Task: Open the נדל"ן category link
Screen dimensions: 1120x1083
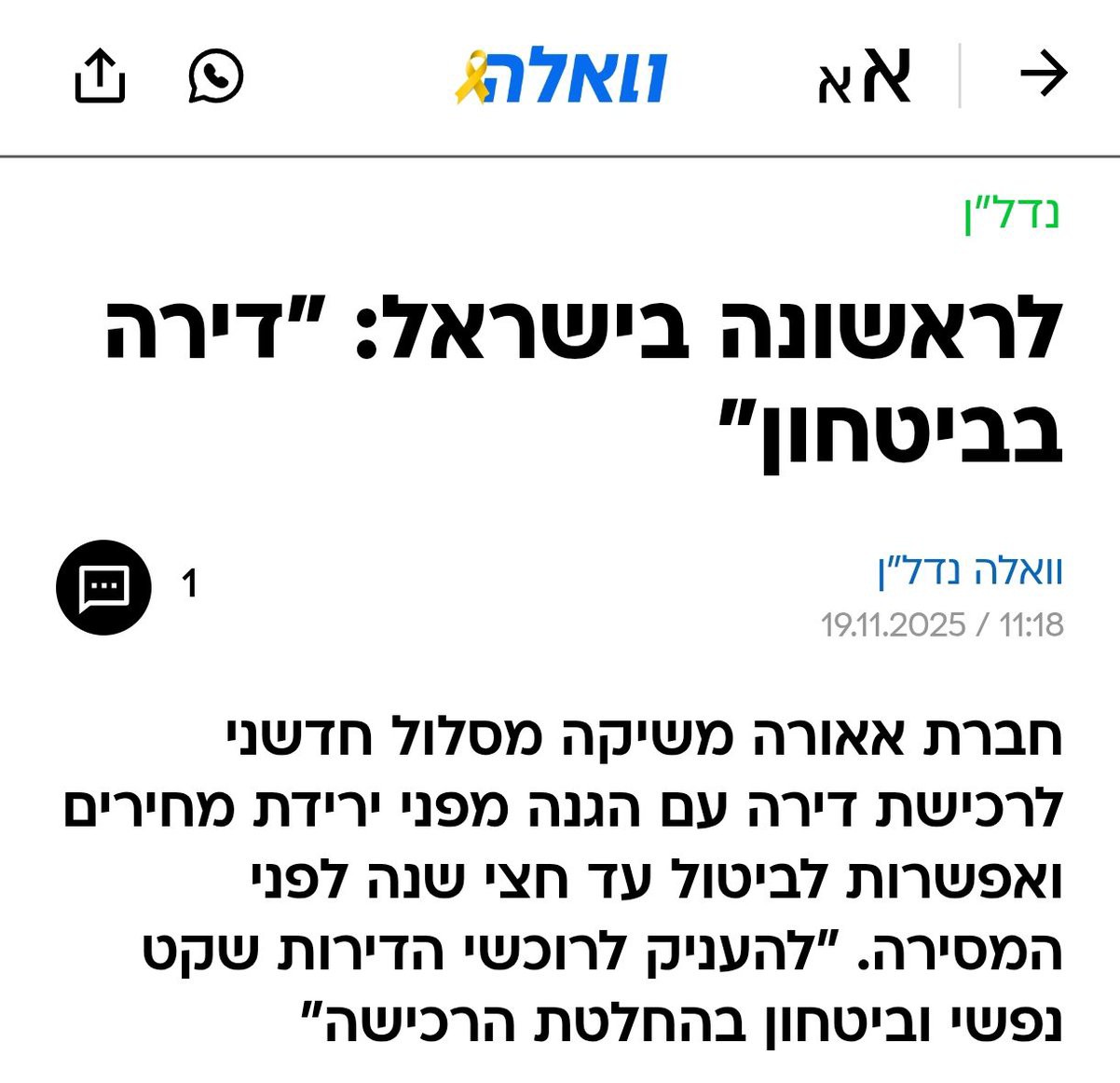Action: [1012, 213]
